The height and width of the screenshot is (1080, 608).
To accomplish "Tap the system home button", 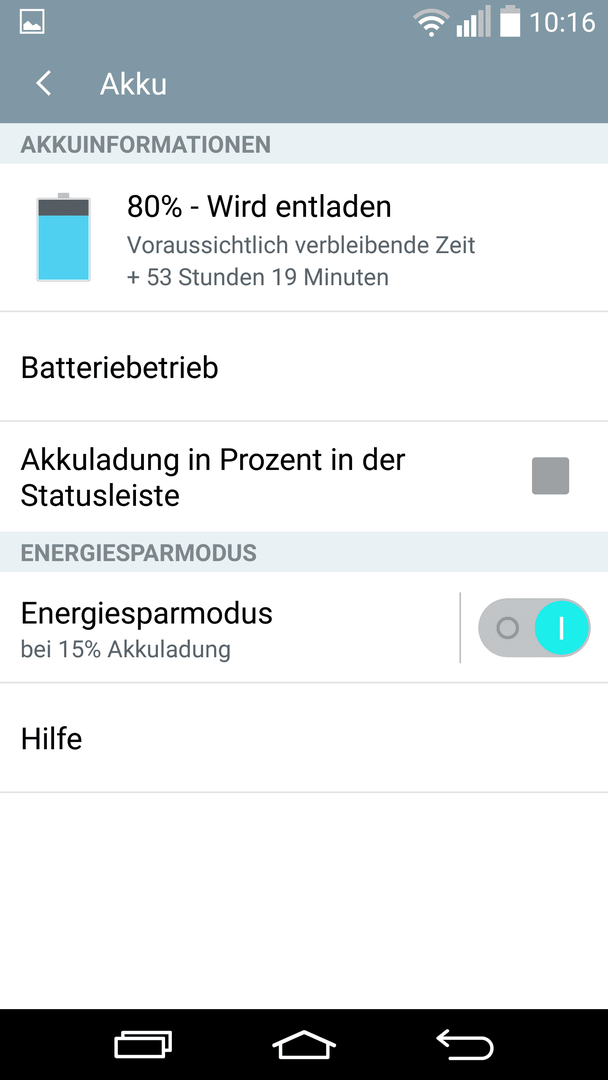I will (304, 1046).
